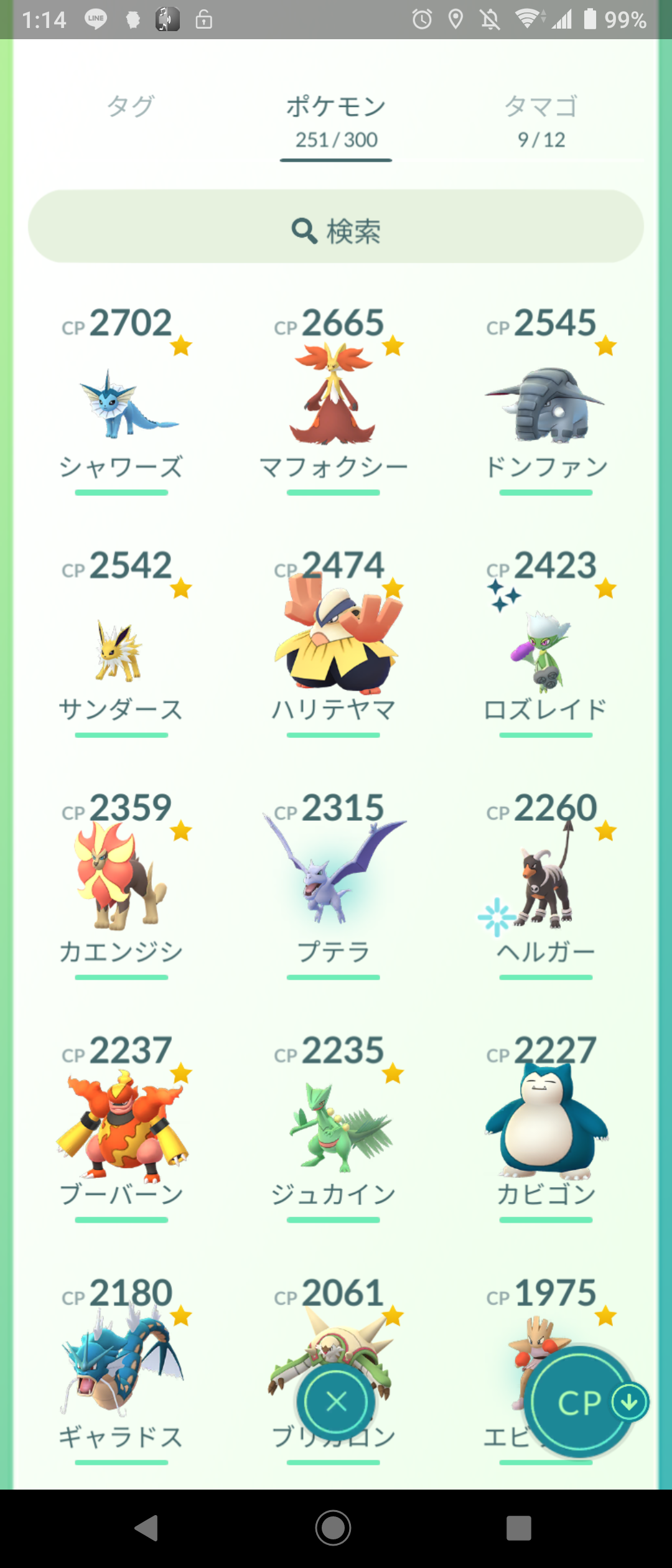
Task: Switch to the タグ tab
Action: [130, 106]
